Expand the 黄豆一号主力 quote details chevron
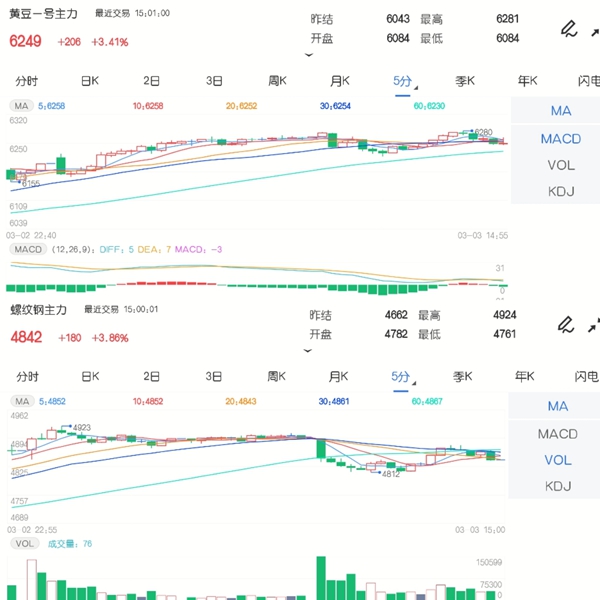The width and height of the screenshot is (600, 600). 309,56
